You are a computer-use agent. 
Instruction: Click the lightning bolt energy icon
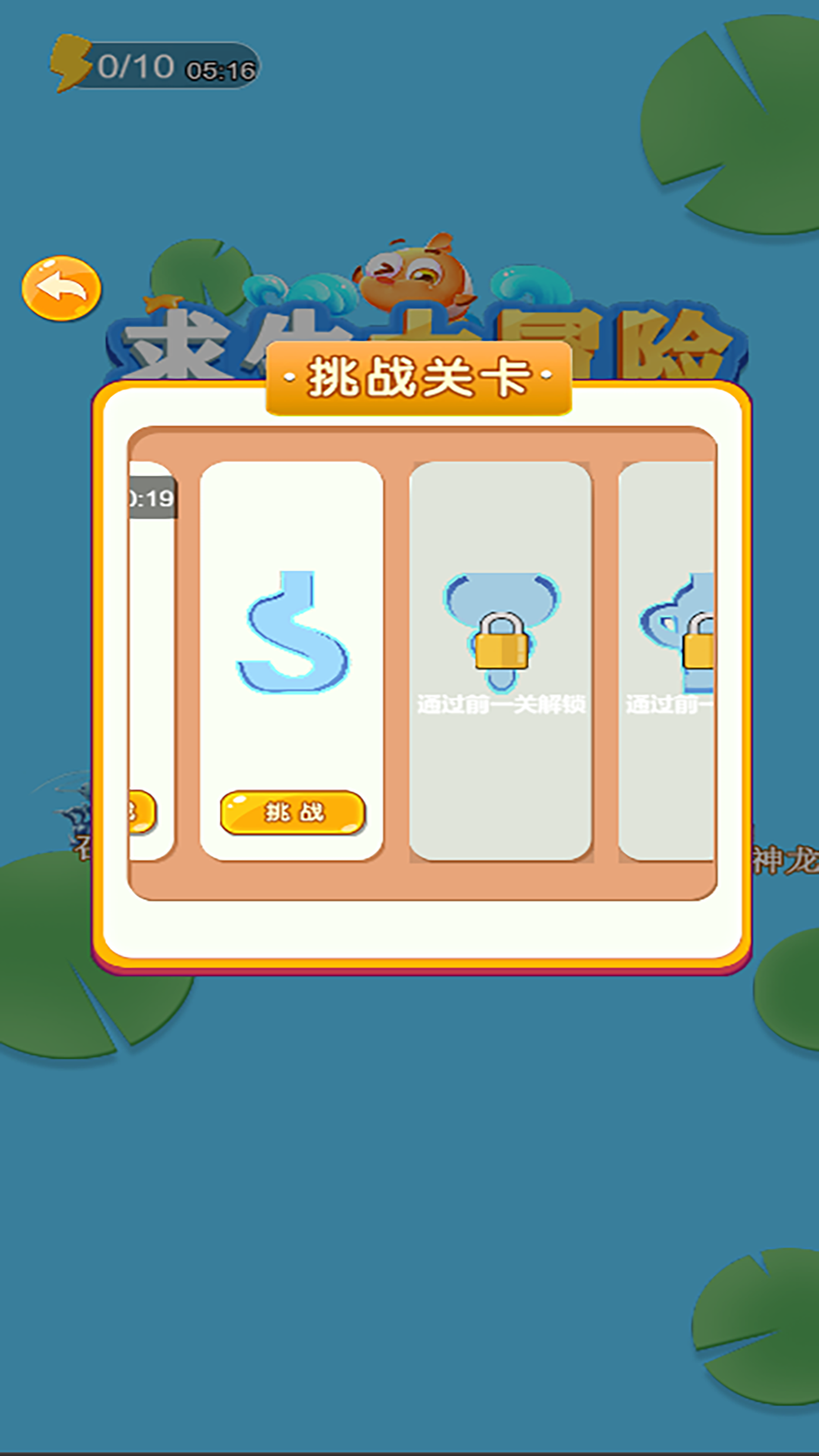pos(72,64)
